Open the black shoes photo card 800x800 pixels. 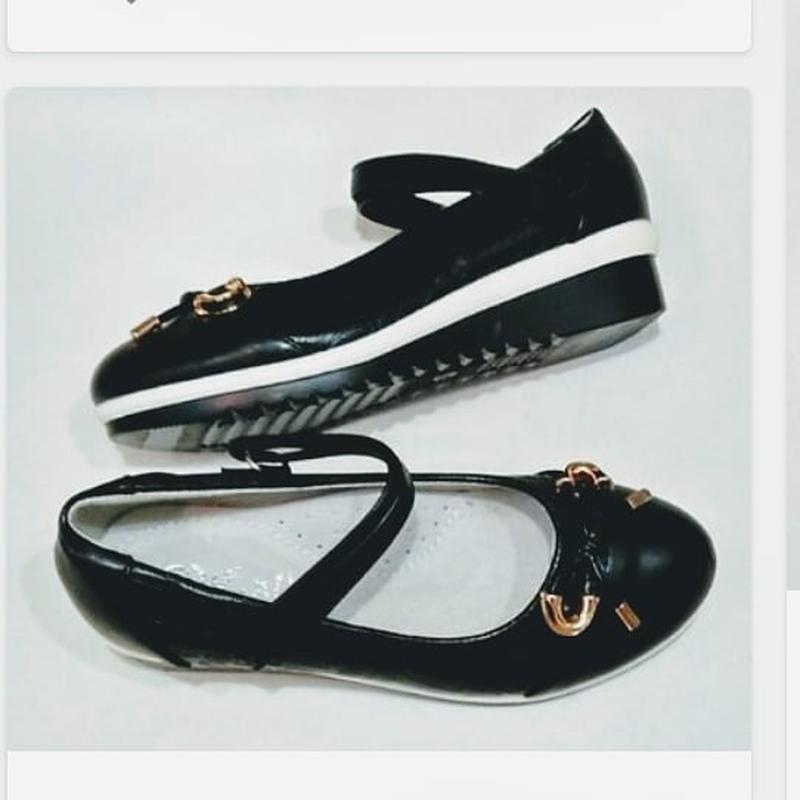(x=380, y=420)
